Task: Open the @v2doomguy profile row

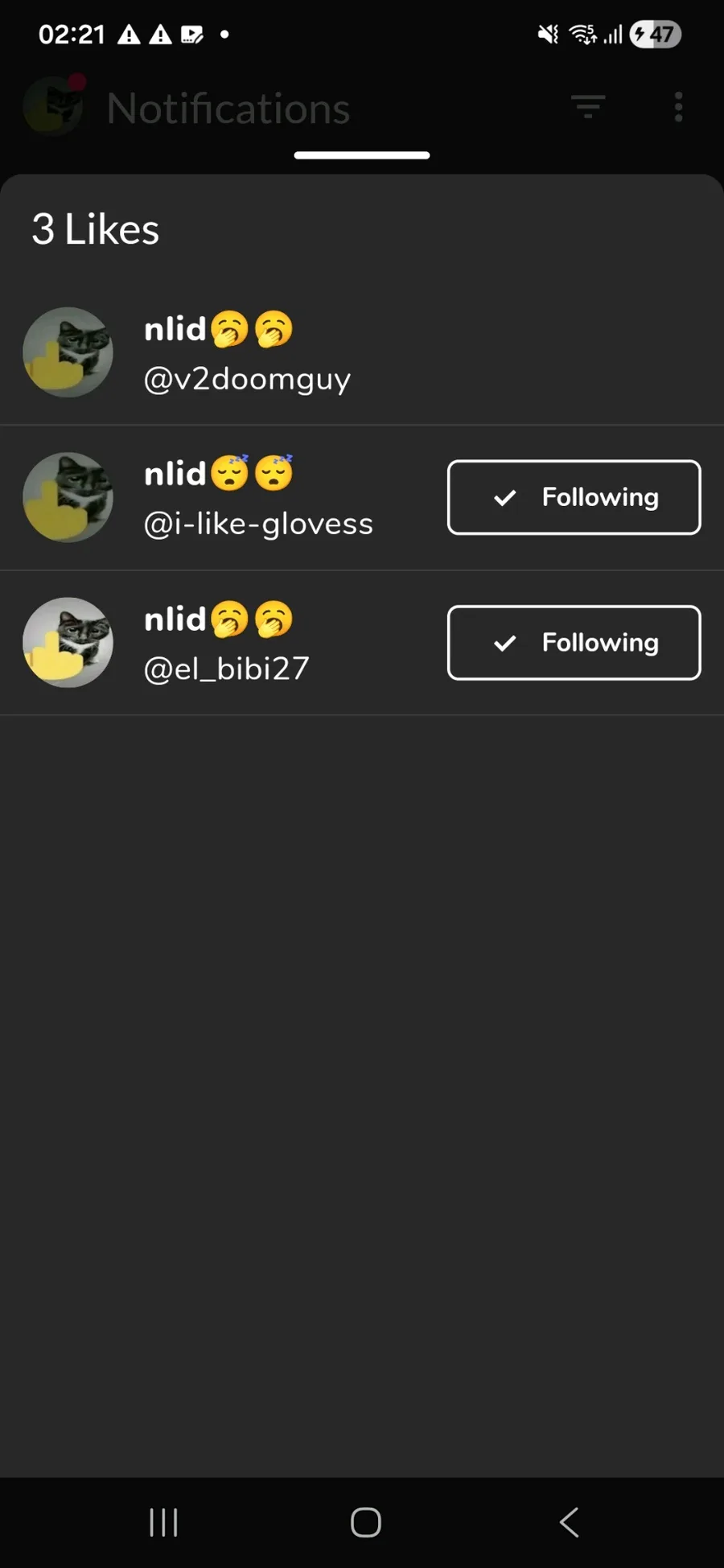Action: pyautogui.click(x=246, y=354)
